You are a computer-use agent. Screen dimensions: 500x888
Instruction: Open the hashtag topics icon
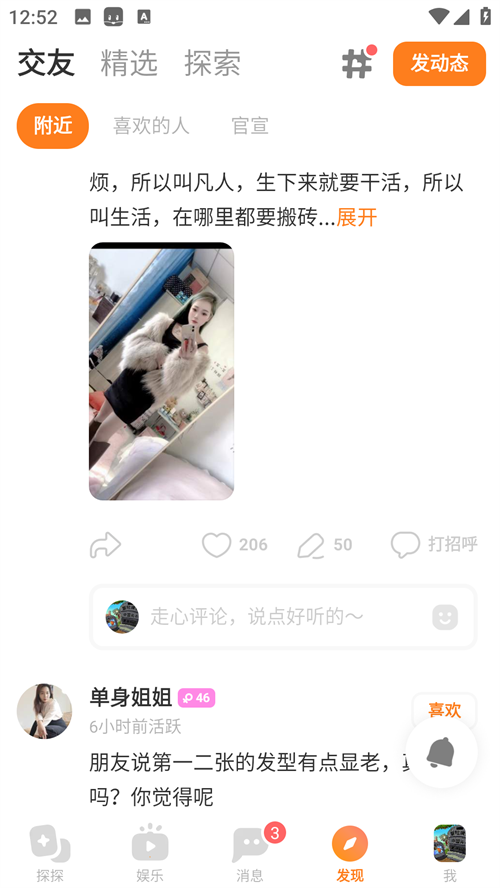357,63
